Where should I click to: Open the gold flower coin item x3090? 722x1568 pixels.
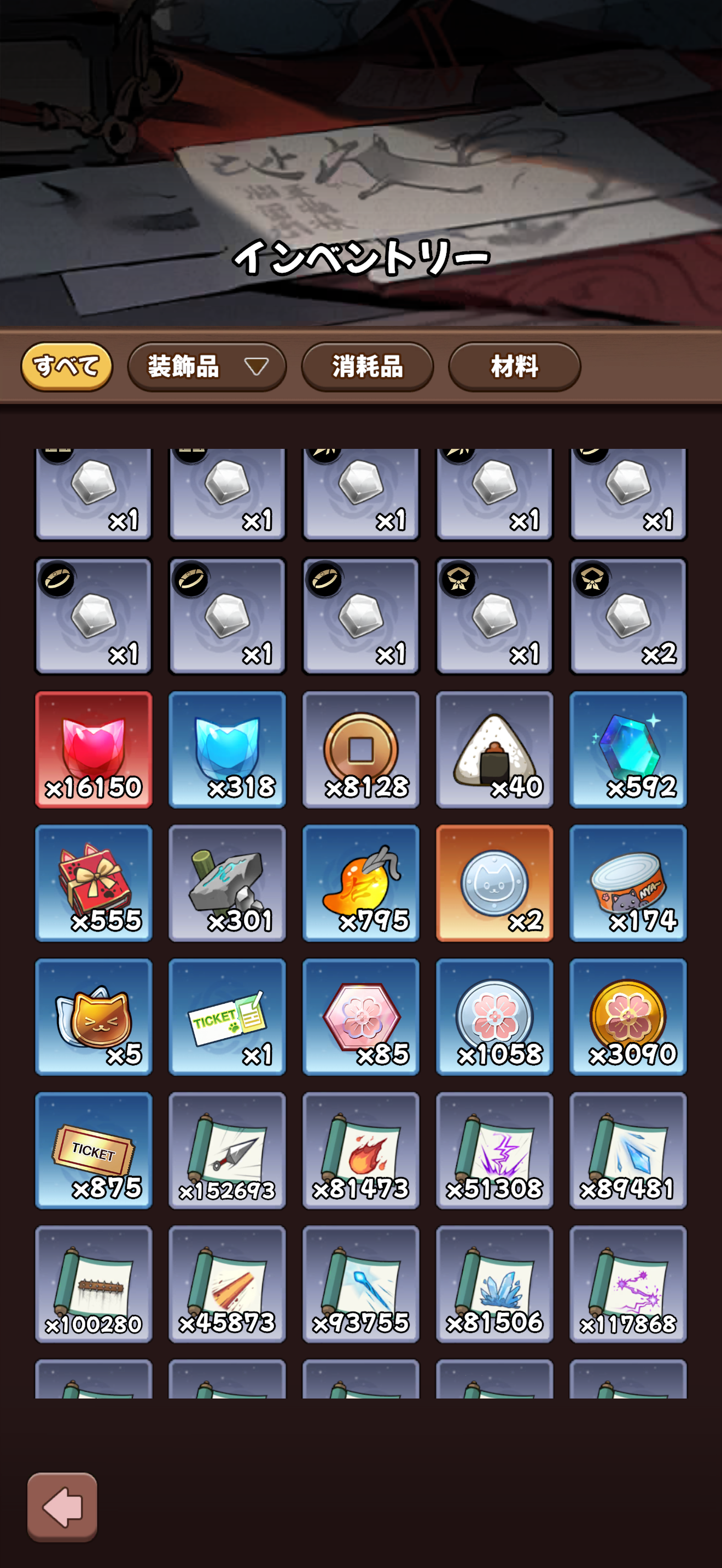click(x=628, y=1016)
